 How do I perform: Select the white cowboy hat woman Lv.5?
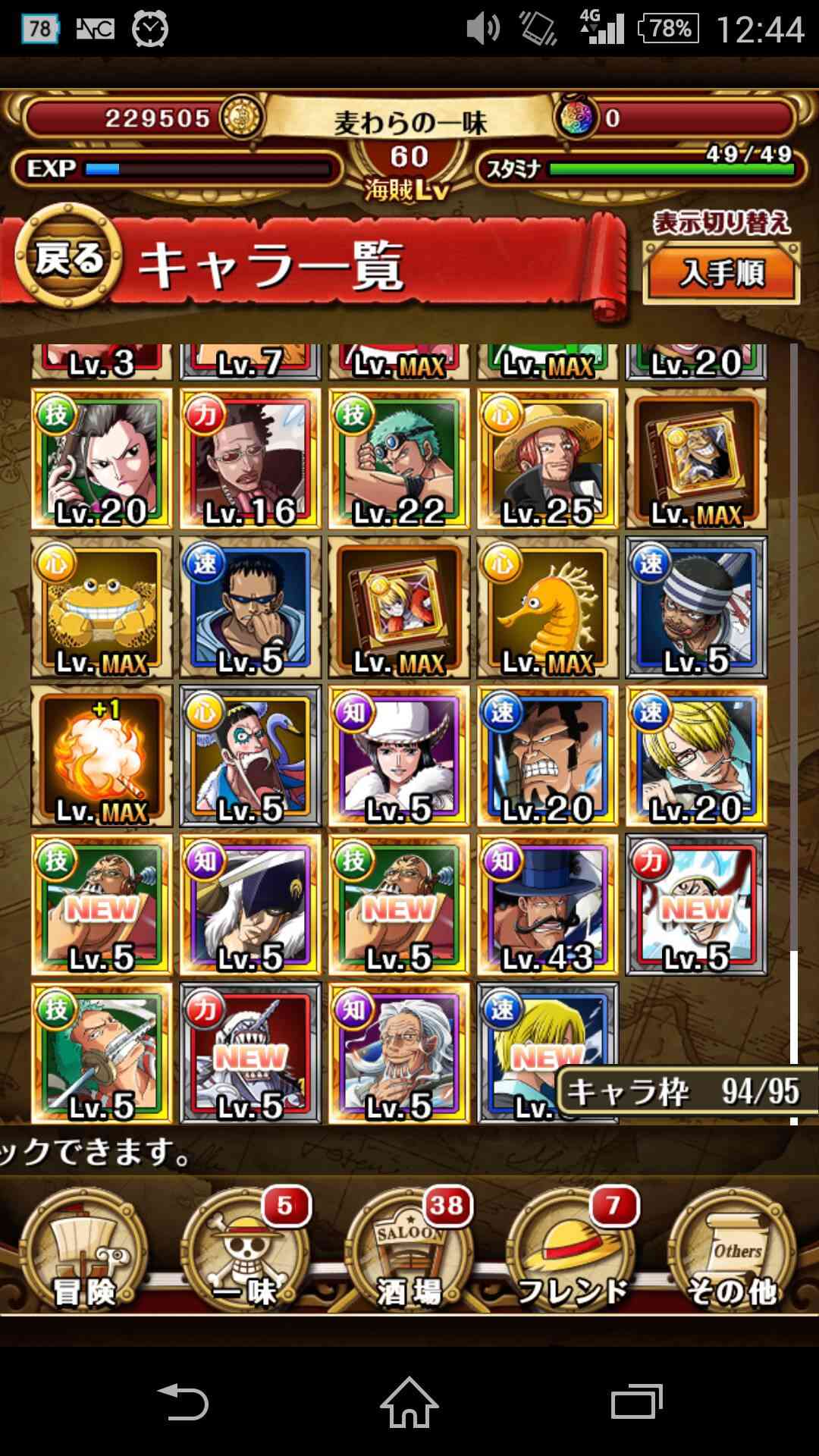(399, 756)
